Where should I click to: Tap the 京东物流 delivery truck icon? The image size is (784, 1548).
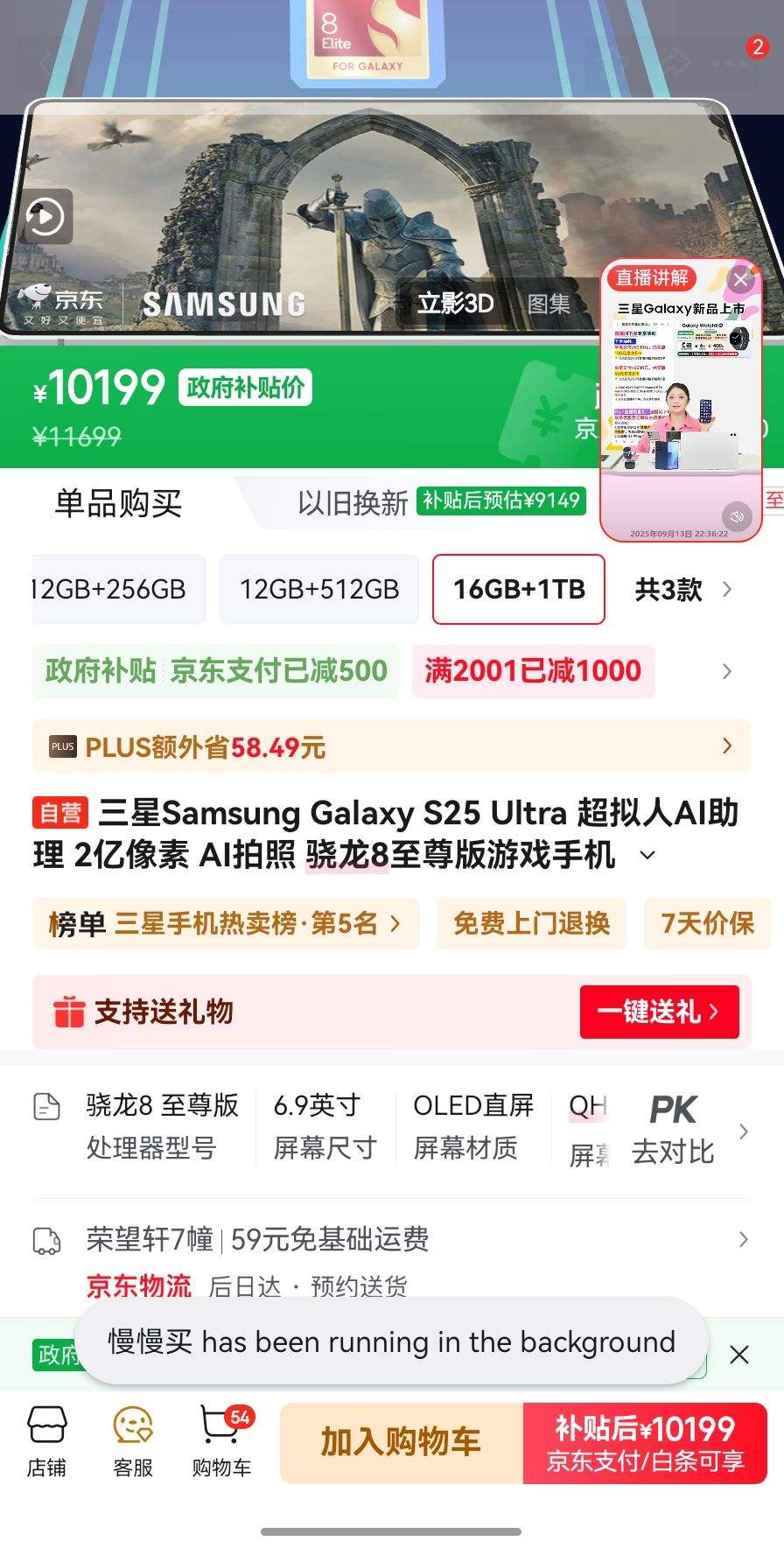pos(45,1240)
